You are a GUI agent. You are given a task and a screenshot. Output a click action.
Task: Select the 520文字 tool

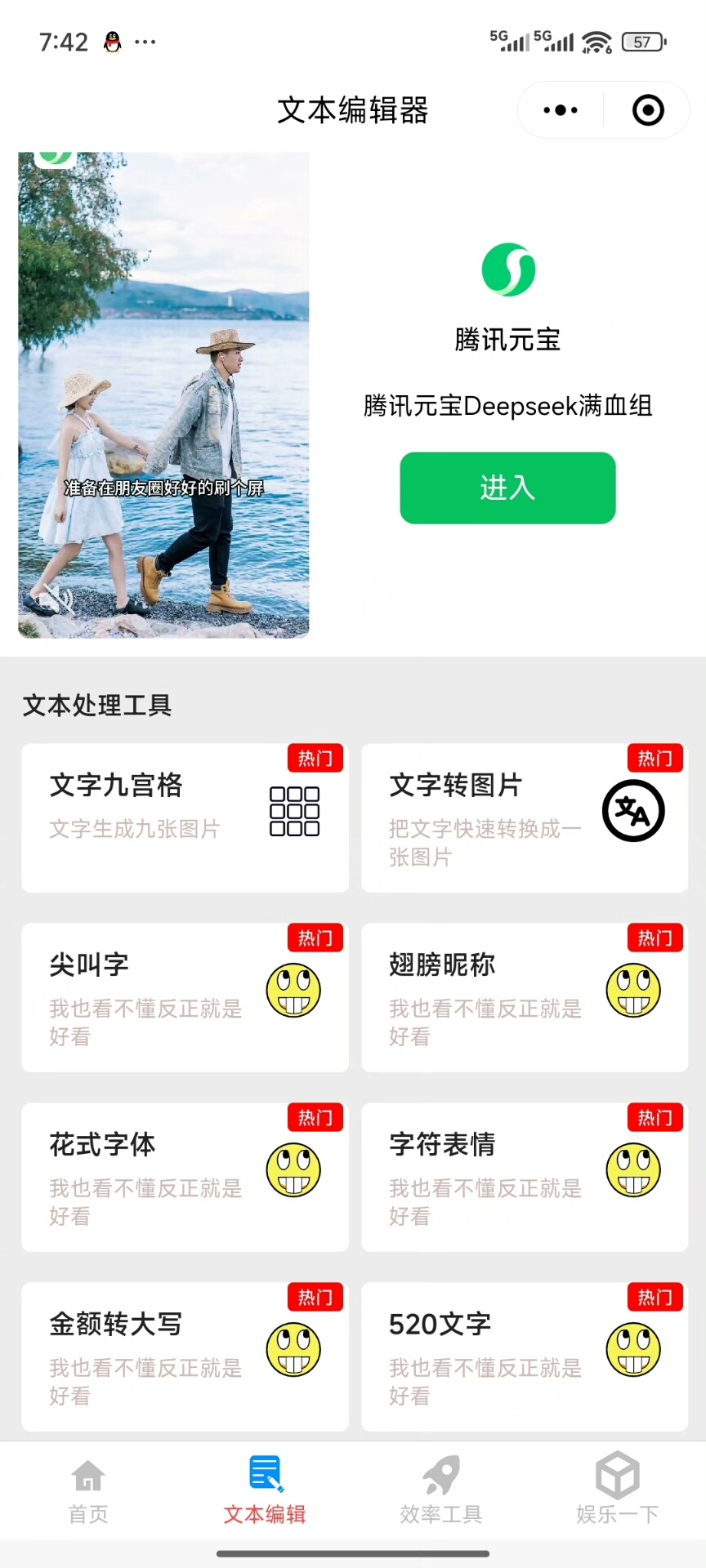coord(525,1356)
